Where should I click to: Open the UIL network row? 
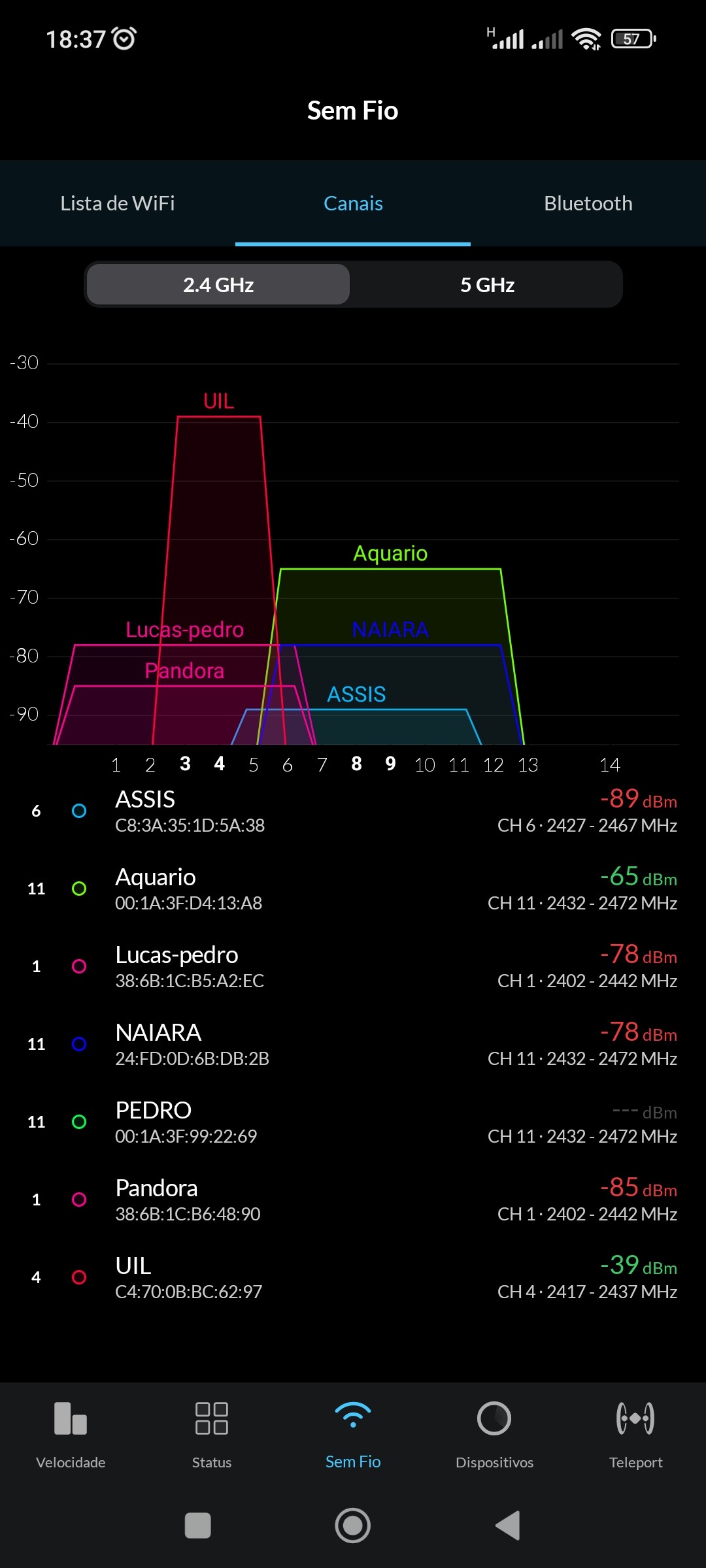(x=353, y=1278)
